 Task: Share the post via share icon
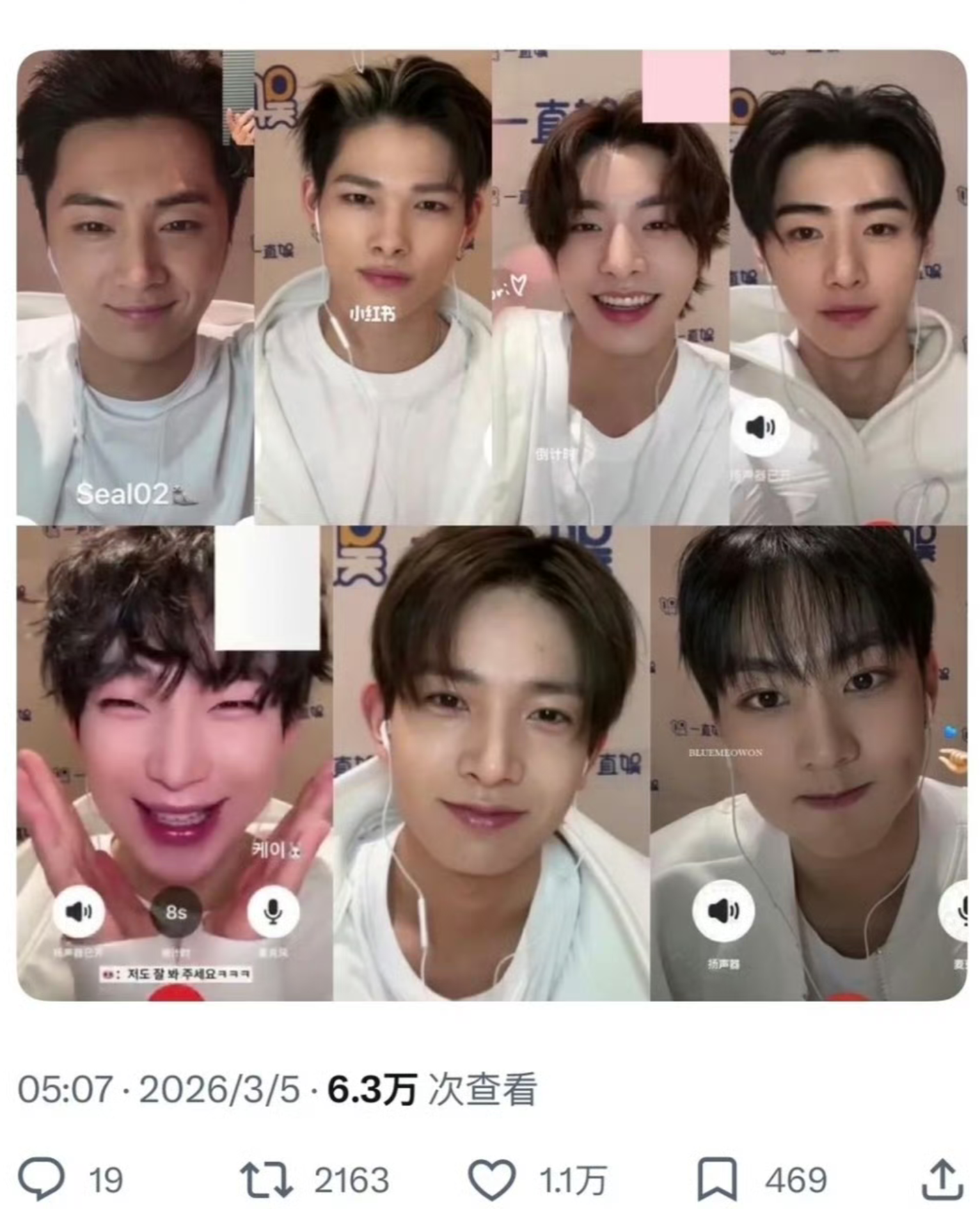point(942,1179)
